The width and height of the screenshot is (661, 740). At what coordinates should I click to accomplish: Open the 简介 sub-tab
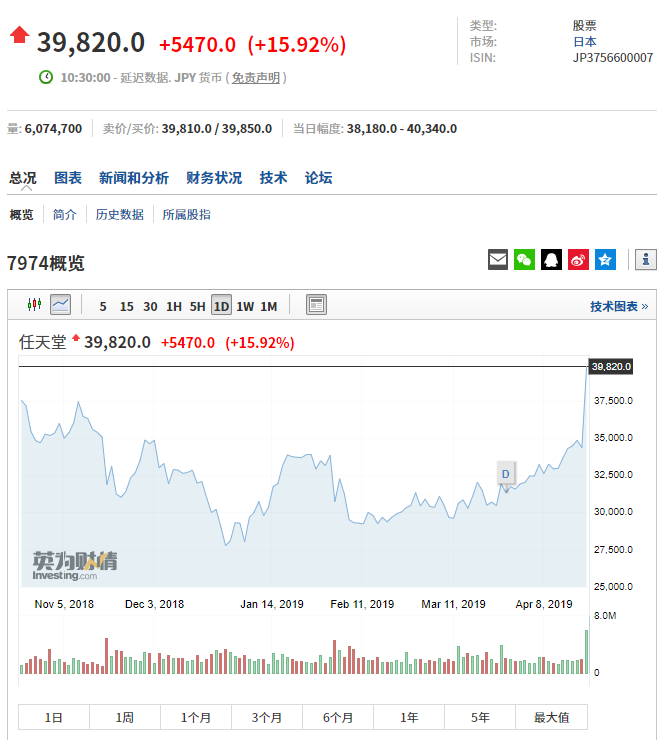[65, 214]
